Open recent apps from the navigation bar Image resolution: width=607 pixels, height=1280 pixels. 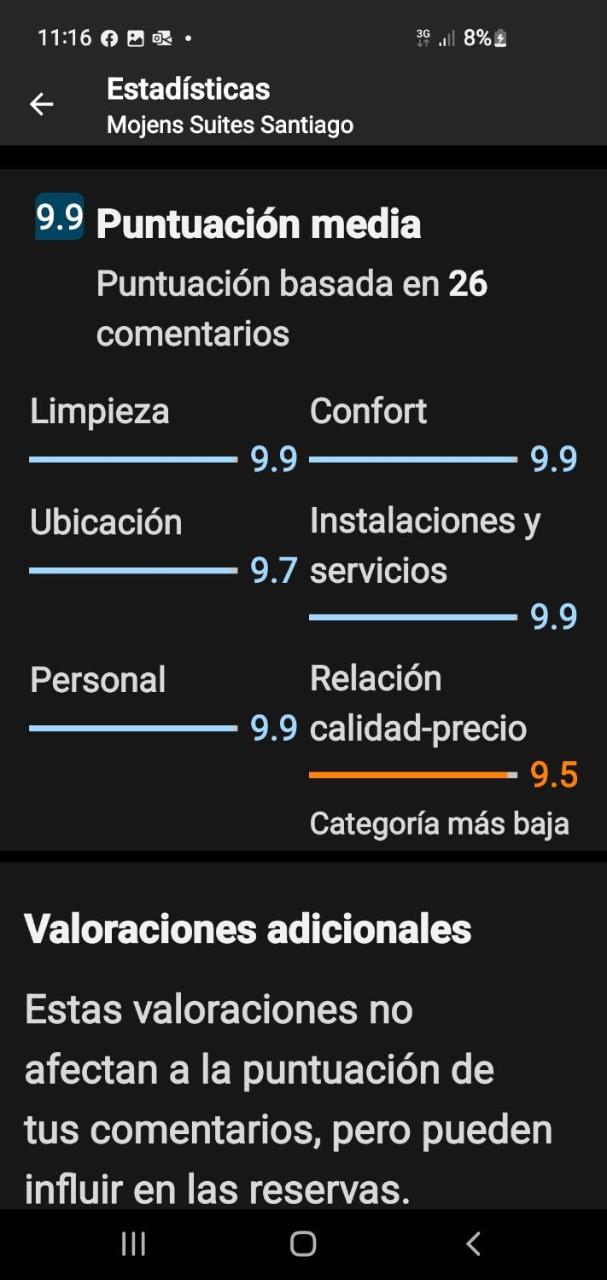tap(133, 1243)
